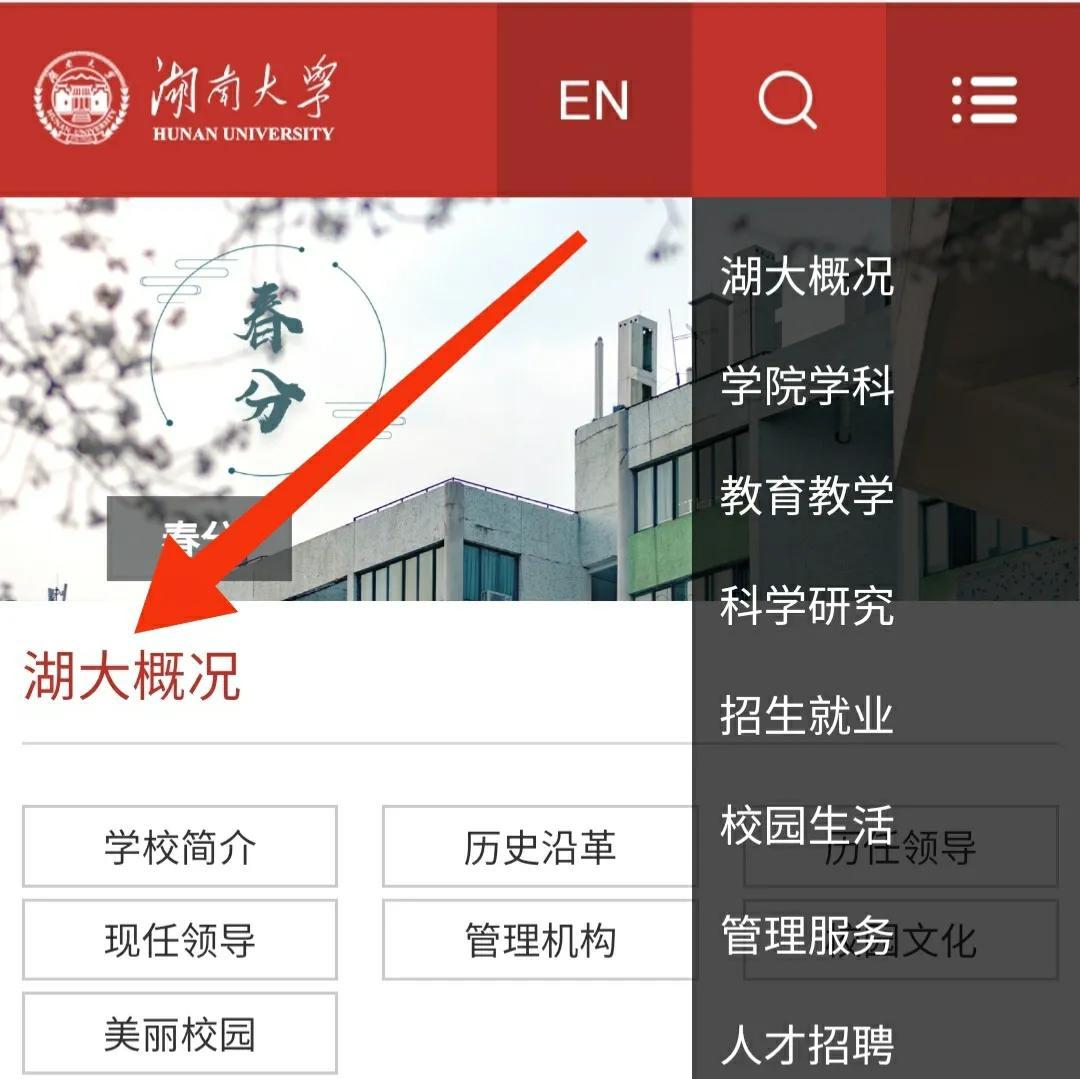The height and width of the screenshot is (1079, 1080).
Task: Select 湖大概况 in the dropdown menu
Action: [806, 277]
